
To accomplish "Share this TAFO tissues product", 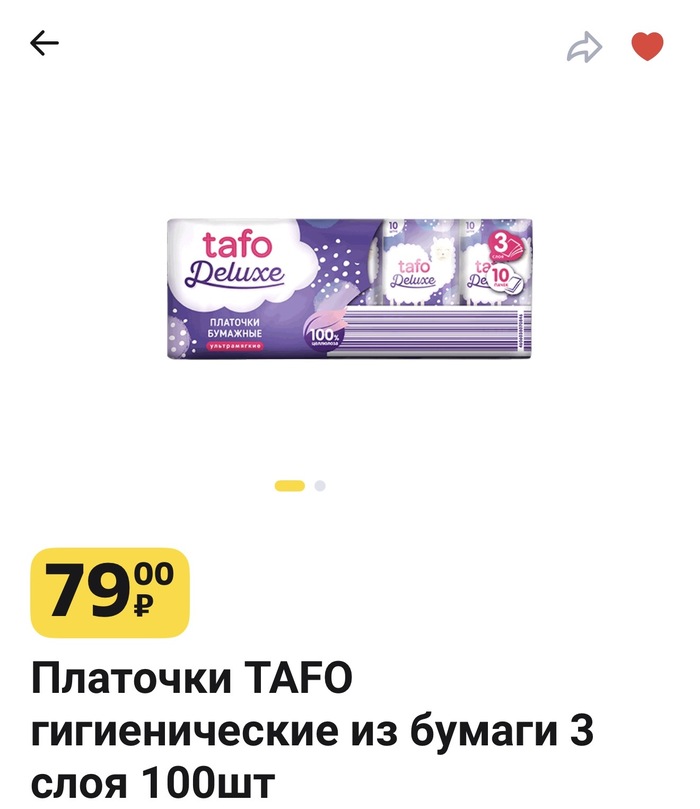I will 585,46.
